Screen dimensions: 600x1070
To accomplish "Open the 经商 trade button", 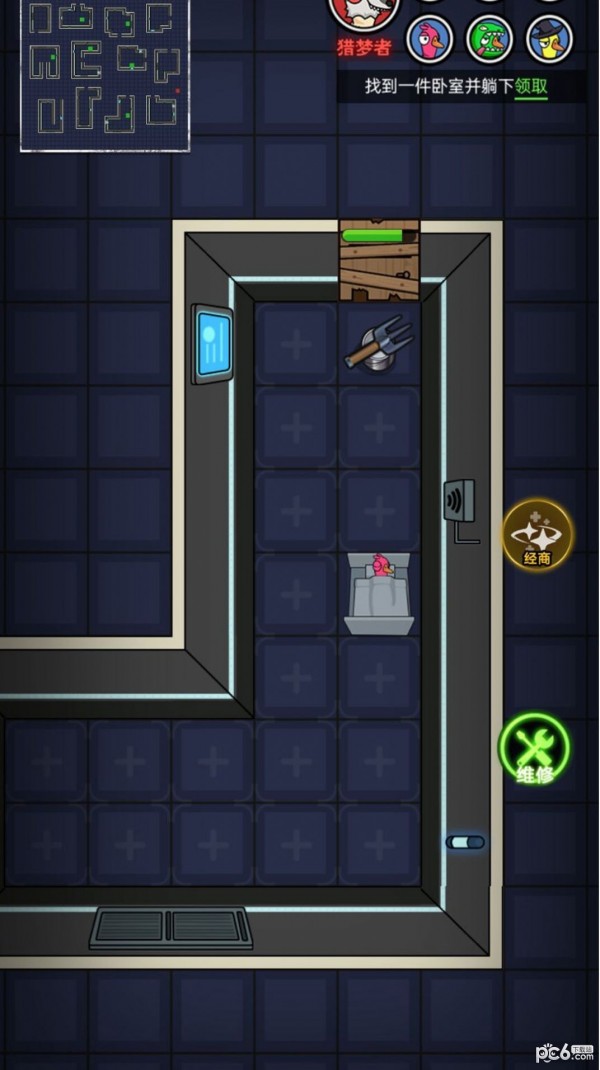I will coord(537,534).
